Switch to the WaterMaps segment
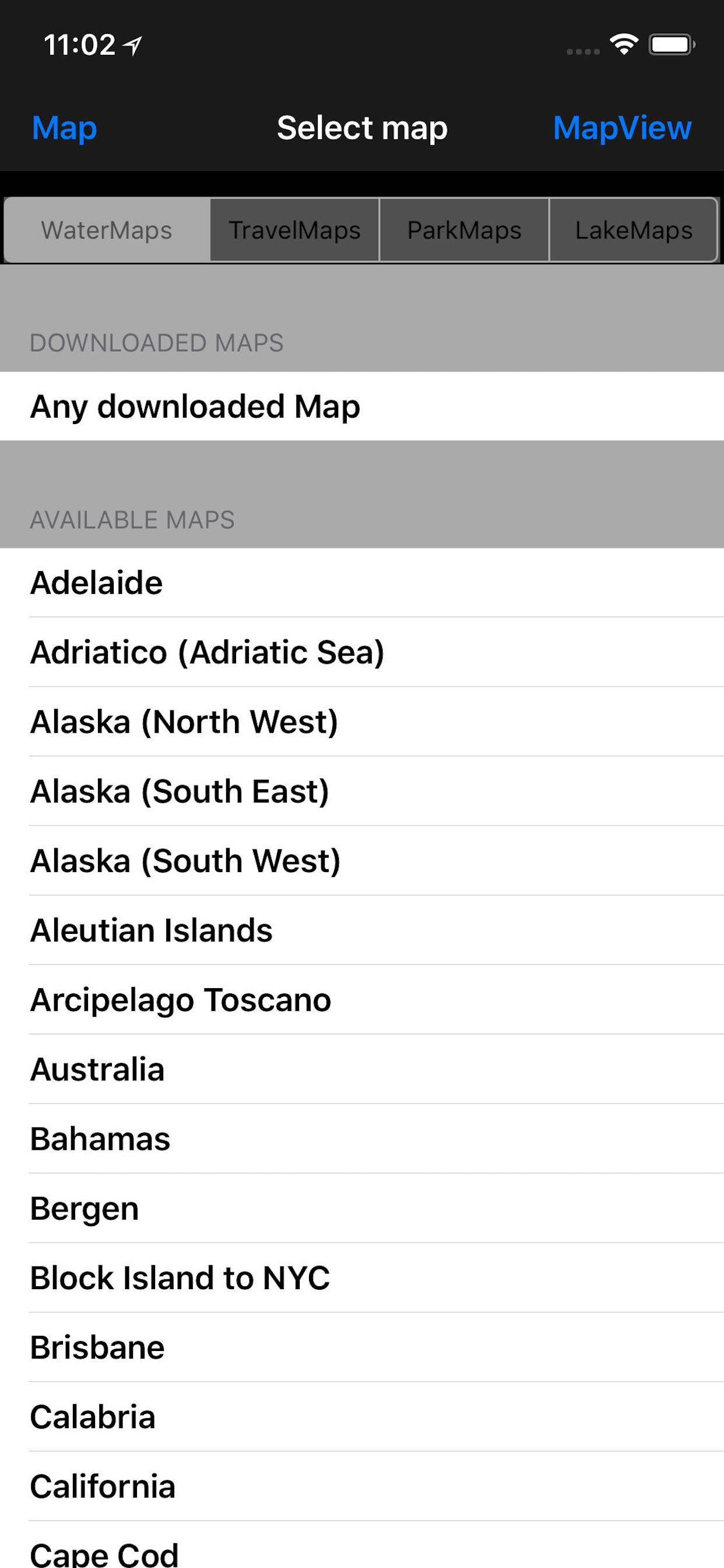This screenshot has height=1568, width=724. click(x=107, y=230)
